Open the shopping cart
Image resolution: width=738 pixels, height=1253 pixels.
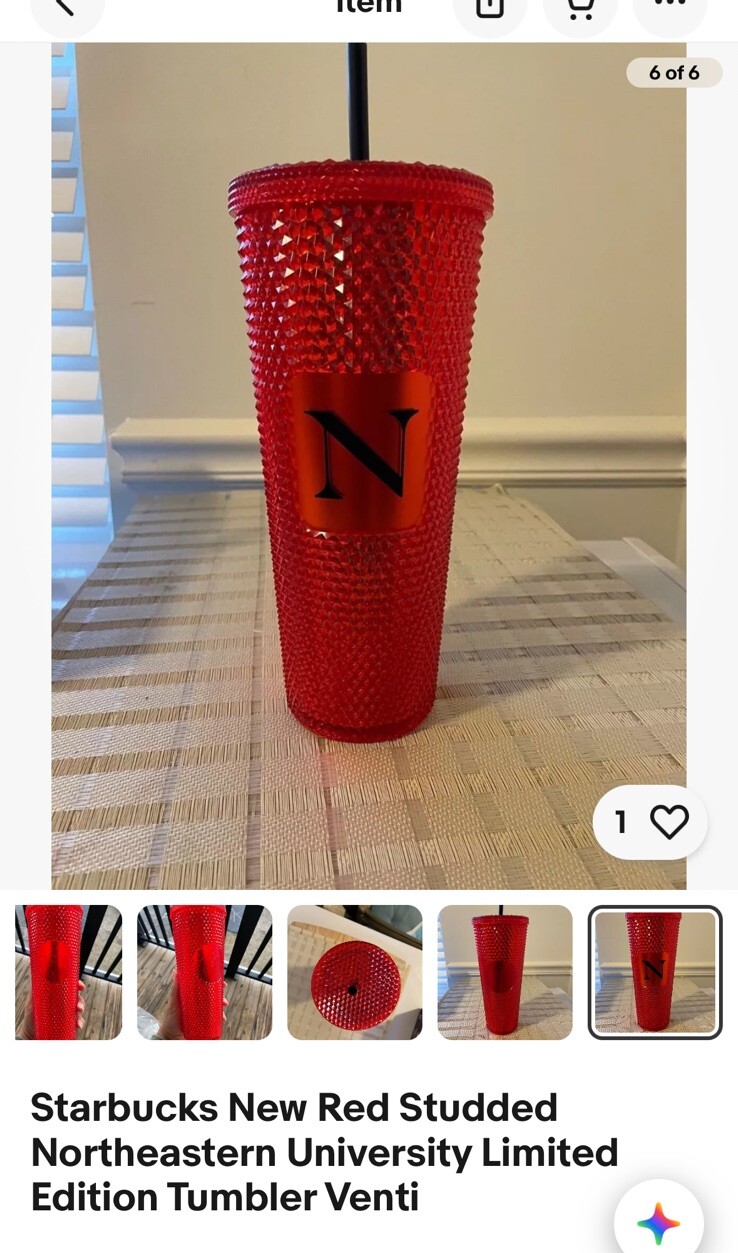pyautogui.click(x=580, y=9)
